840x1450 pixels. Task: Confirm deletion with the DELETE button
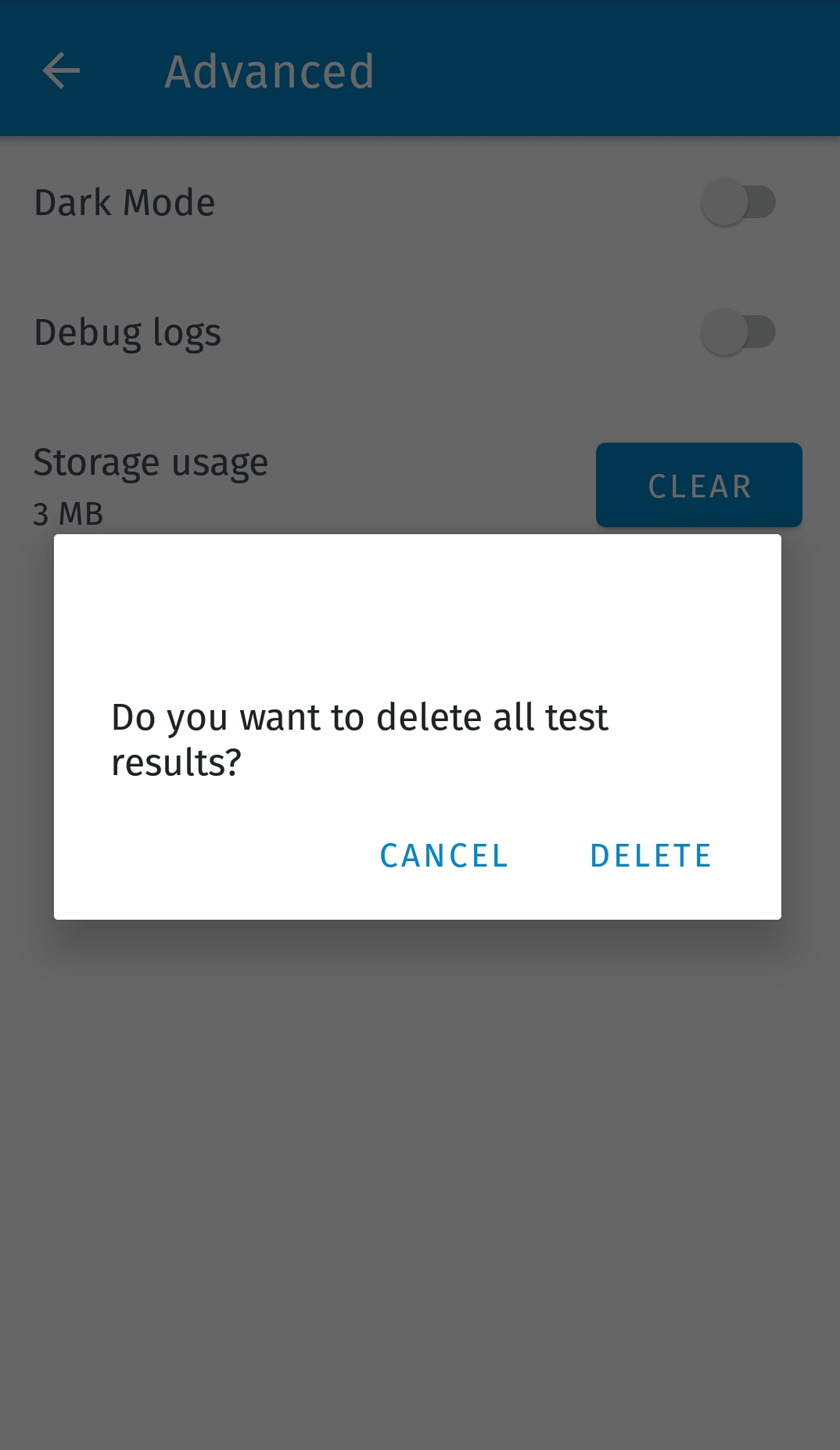coord(650,856)
